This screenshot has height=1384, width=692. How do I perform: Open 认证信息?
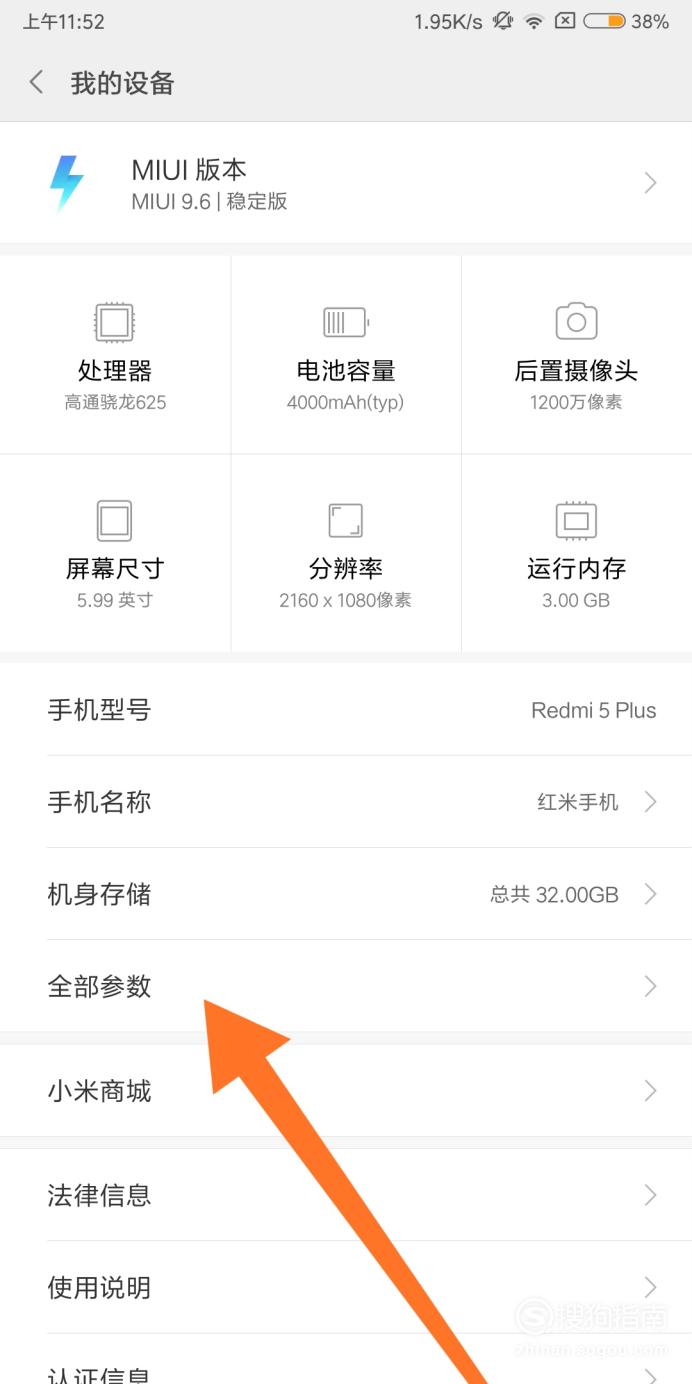coord(346,1362)
